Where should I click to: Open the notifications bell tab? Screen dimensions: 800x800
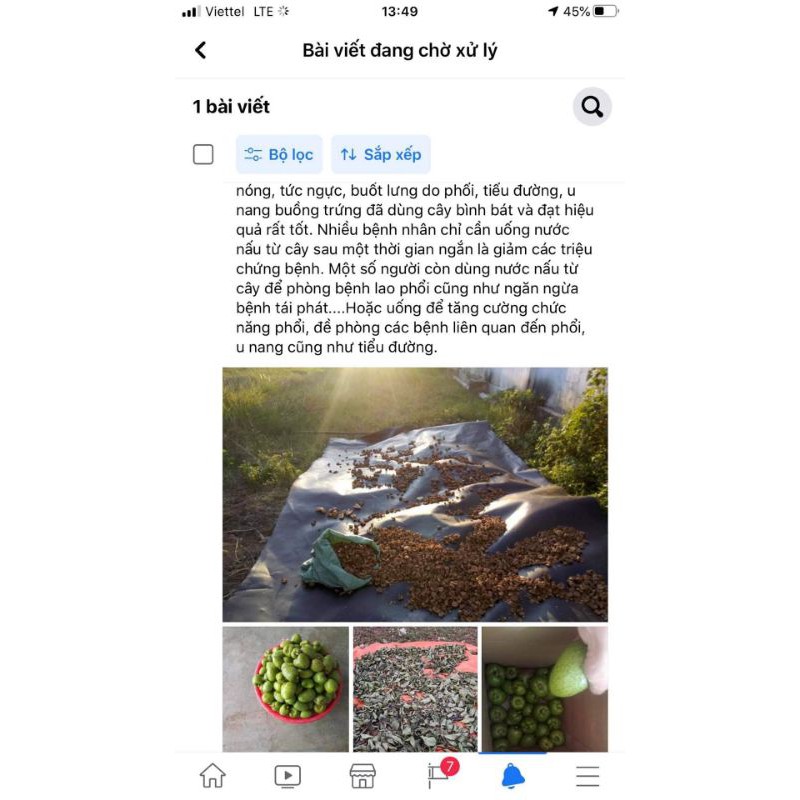coord(513,776)
